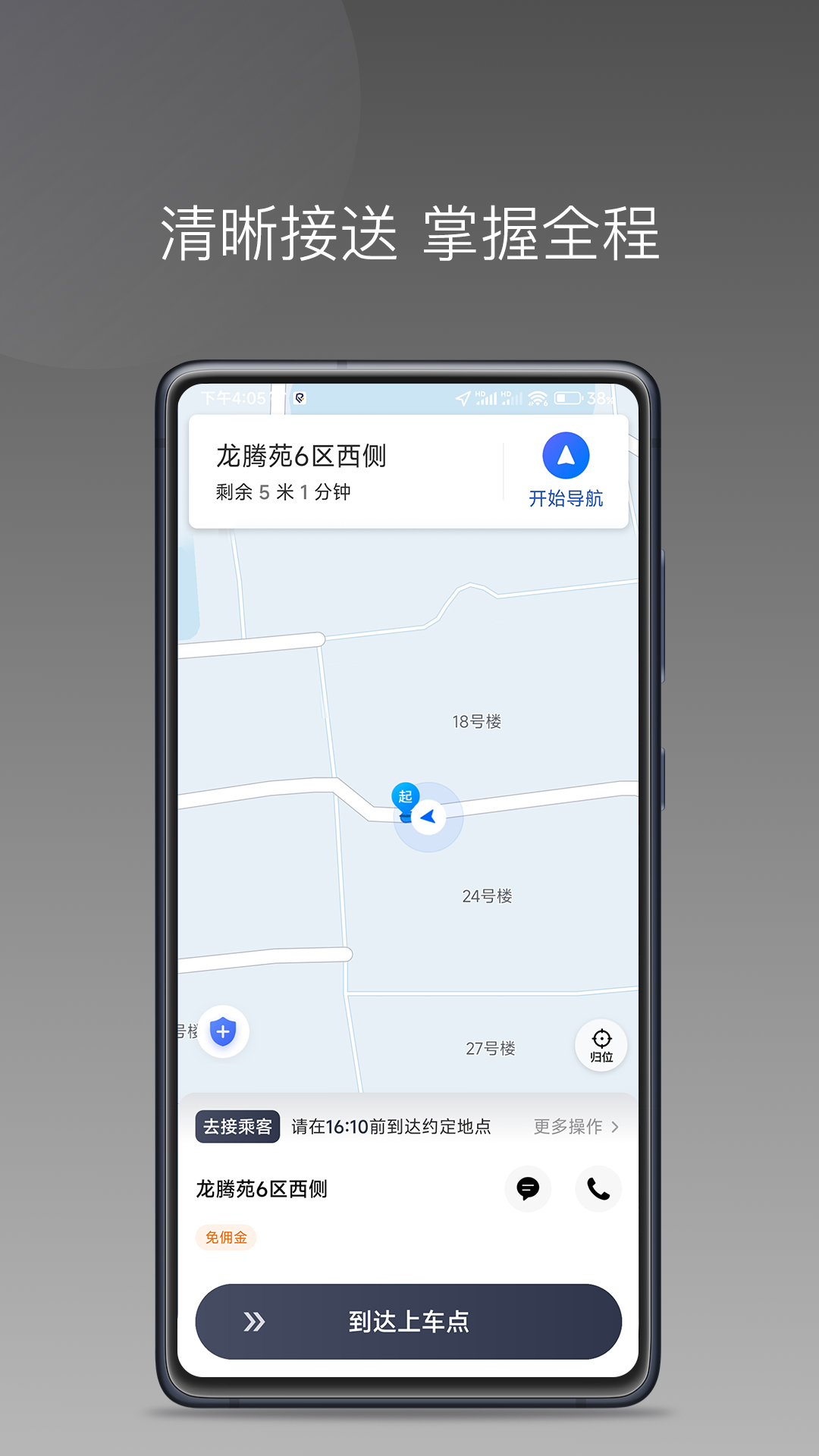Viewport: 819px width, 1456px height.
Task: Open the safety shield plus icon
Action: [x=221, y=1031]
